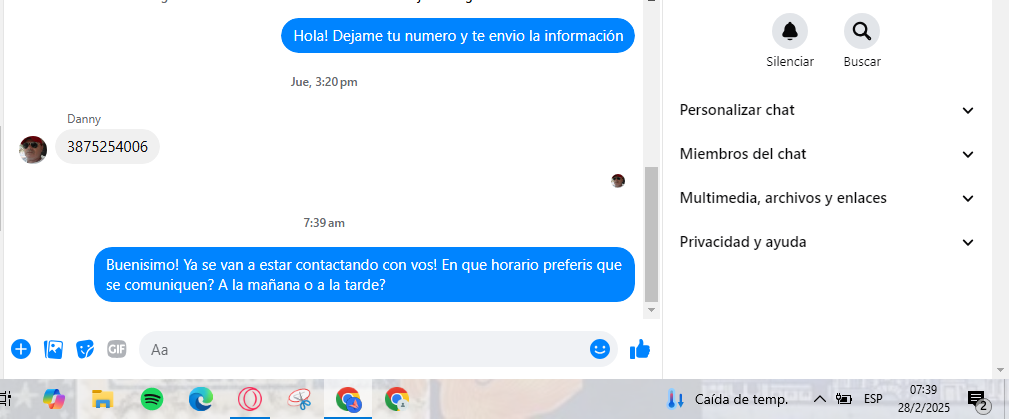Viewport: 1009px width, 419px height.
Task: Focus the Aa message field
Action: 360,349
